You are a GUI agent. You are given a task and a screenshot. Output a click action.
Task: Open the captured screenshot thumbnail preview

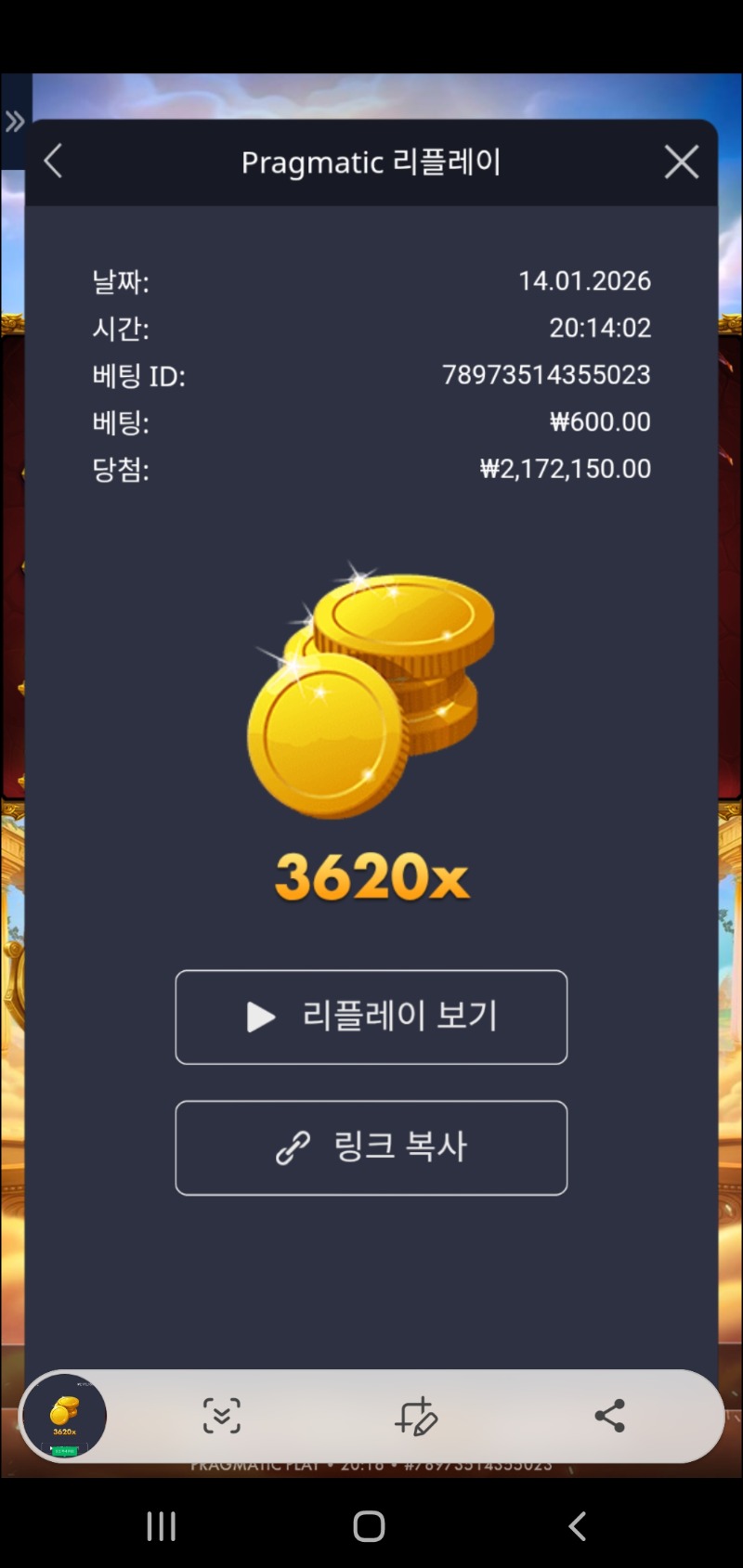(x=64, y=1417)
